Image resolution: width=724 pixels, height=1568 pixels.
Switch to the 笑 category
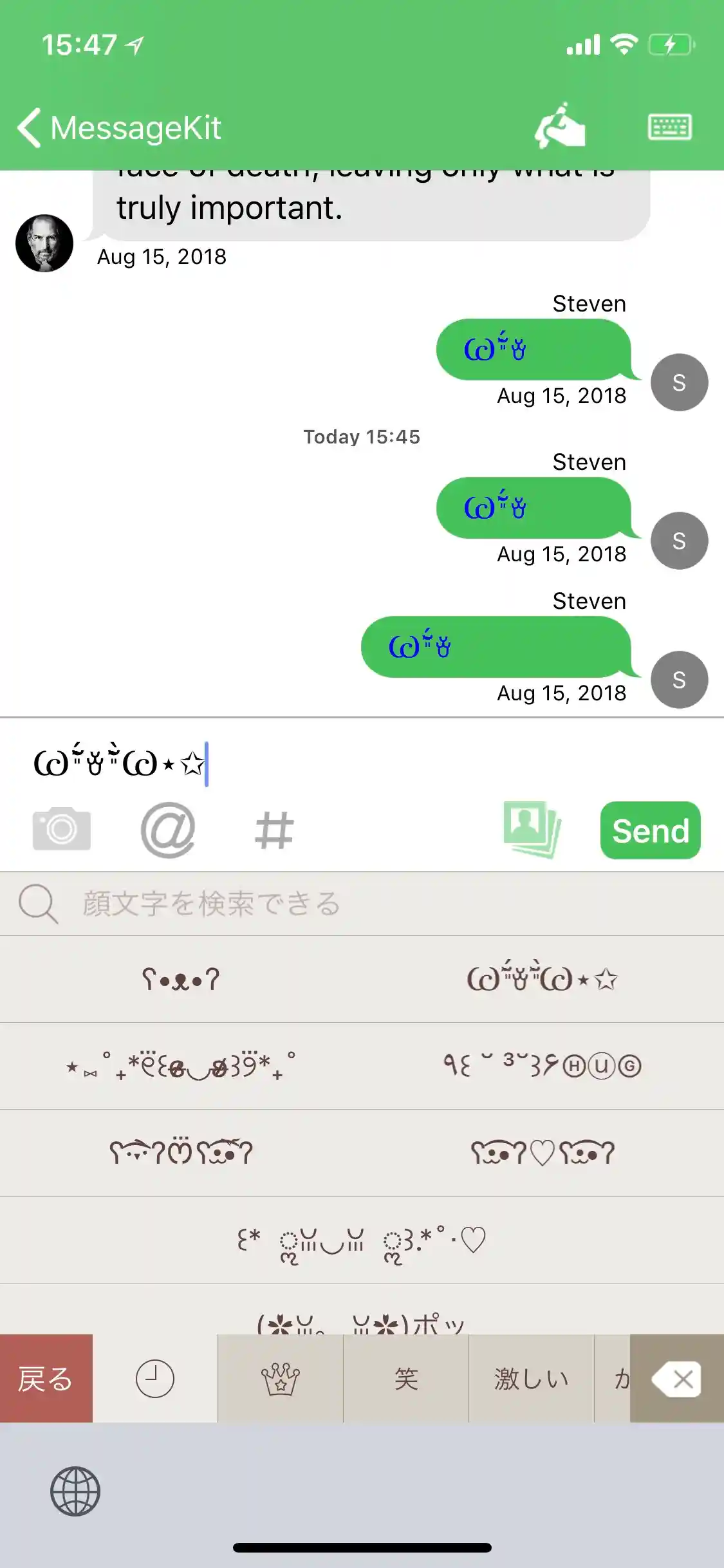[406, 1379]
